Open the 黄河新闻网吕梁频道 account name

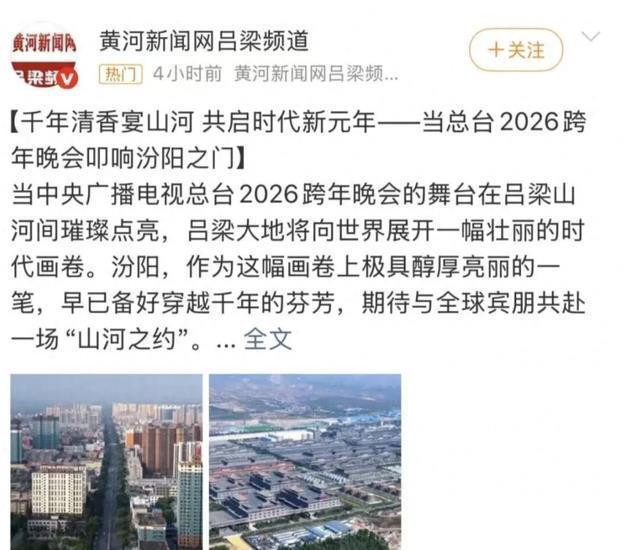pos(203,40)
